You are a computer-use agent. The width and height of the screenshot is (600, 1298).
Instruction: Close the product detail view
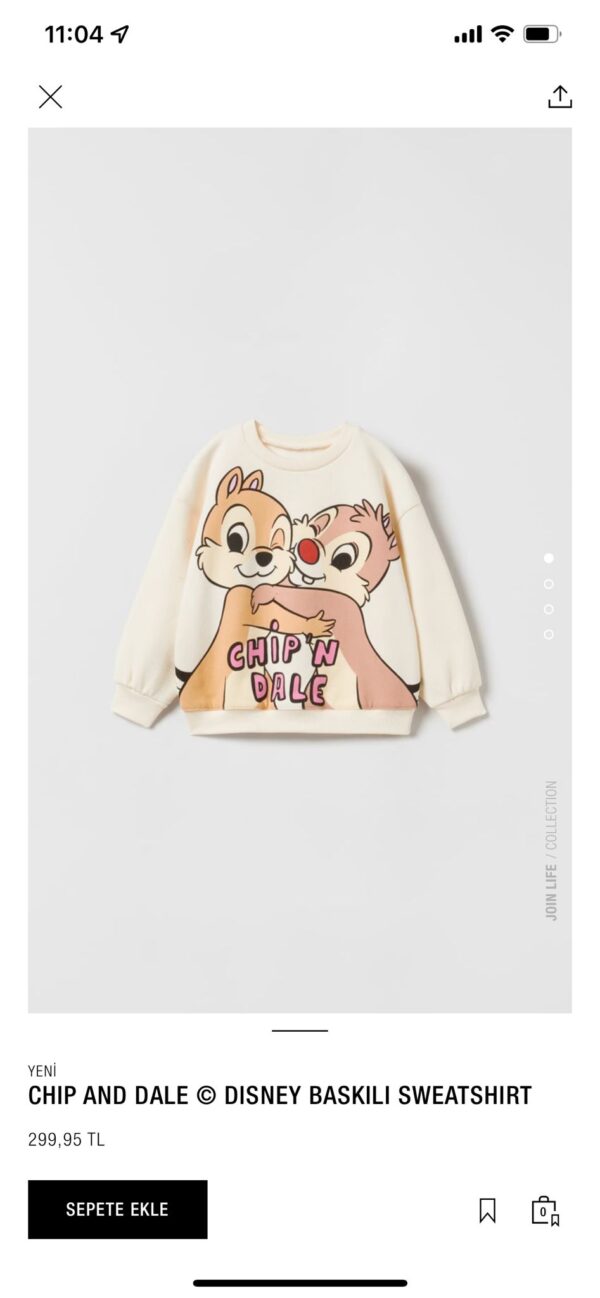click(50, 97)
